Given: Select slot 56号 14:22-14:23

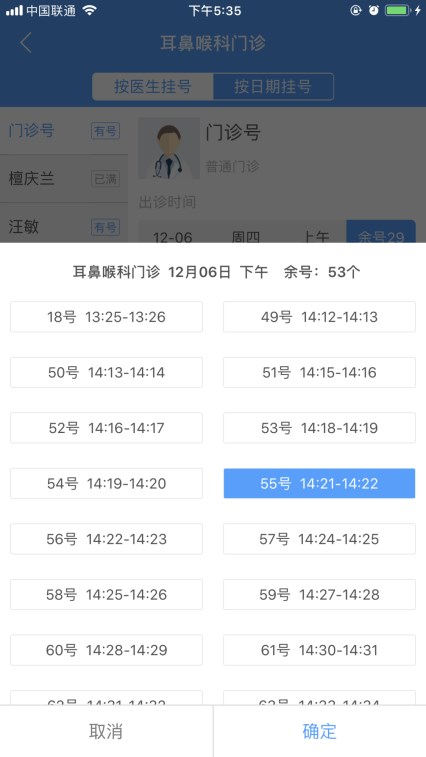Looking at the screenshot, I should pos(106,539).
